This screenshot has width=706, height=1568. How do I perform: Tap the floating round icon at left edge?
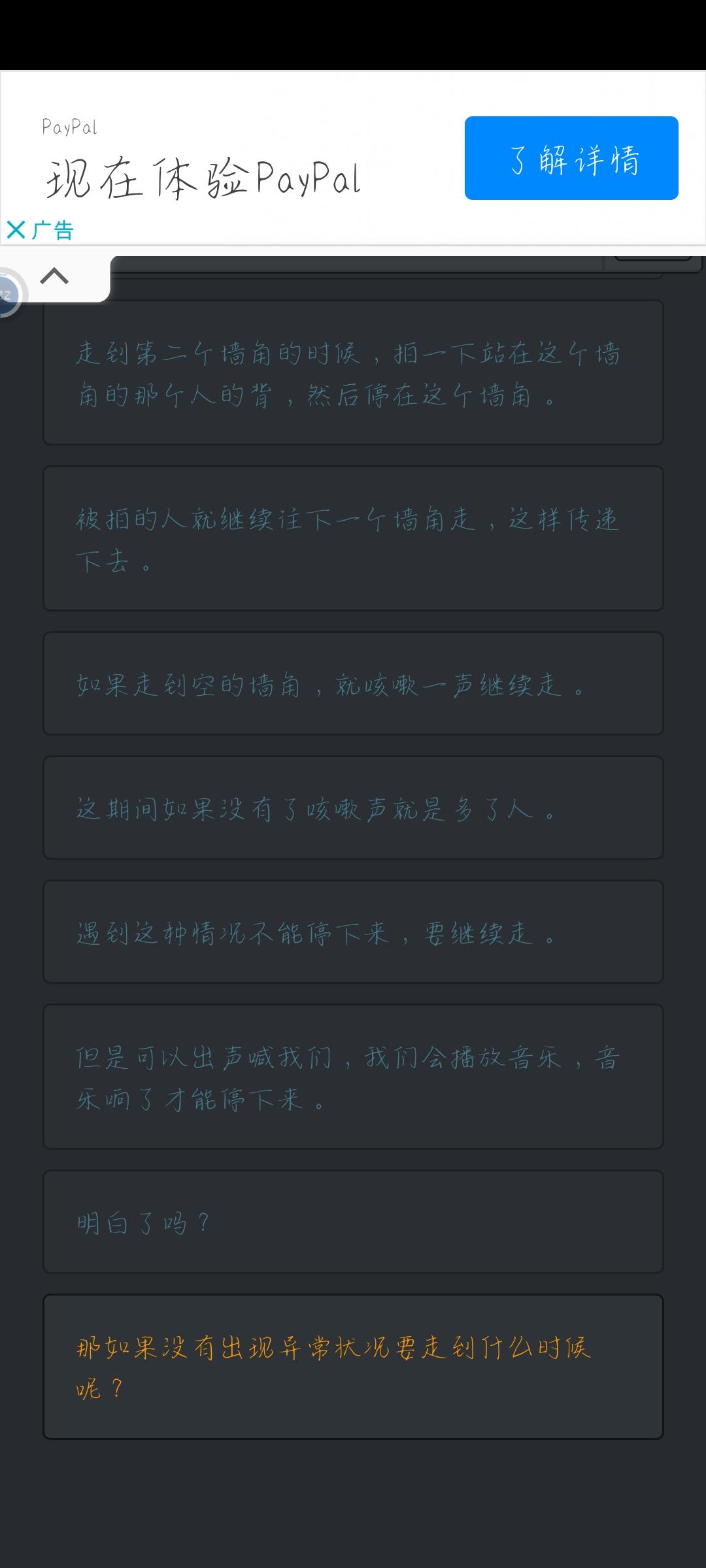pos(8,294)
